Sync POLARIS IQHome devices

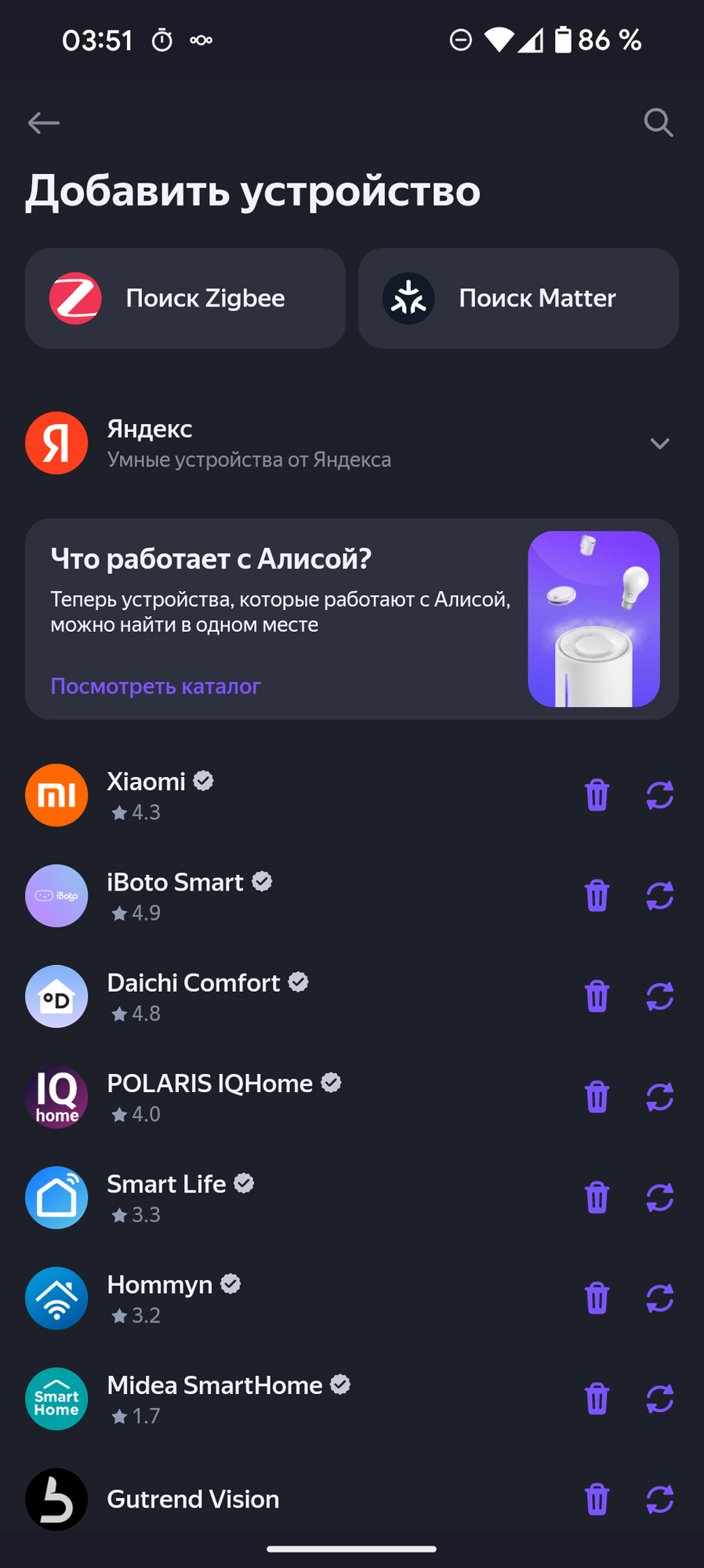coord(659,1097)
